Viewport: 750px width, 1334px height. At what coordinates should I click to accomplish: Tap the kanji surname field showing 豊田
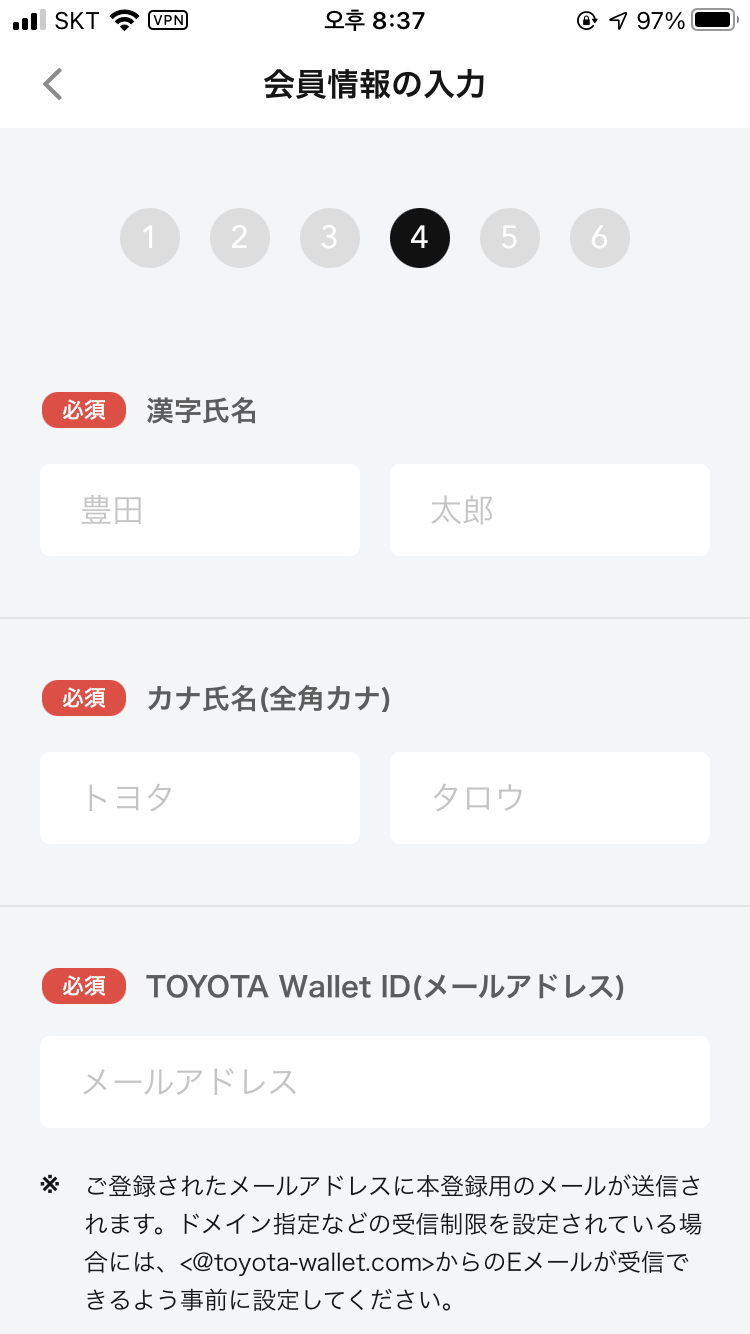[200, 510]
